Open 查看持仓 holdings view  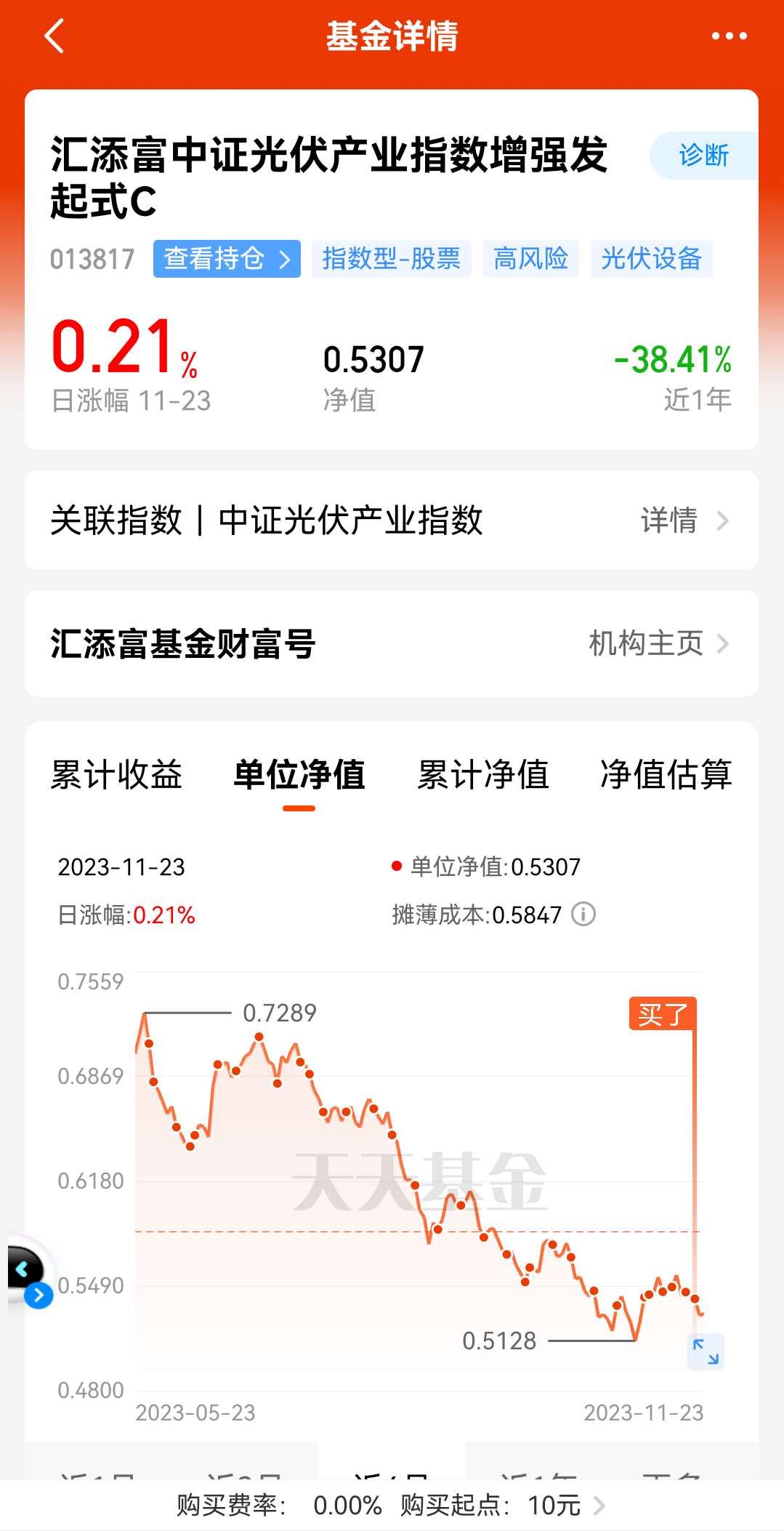pos(227,259)
